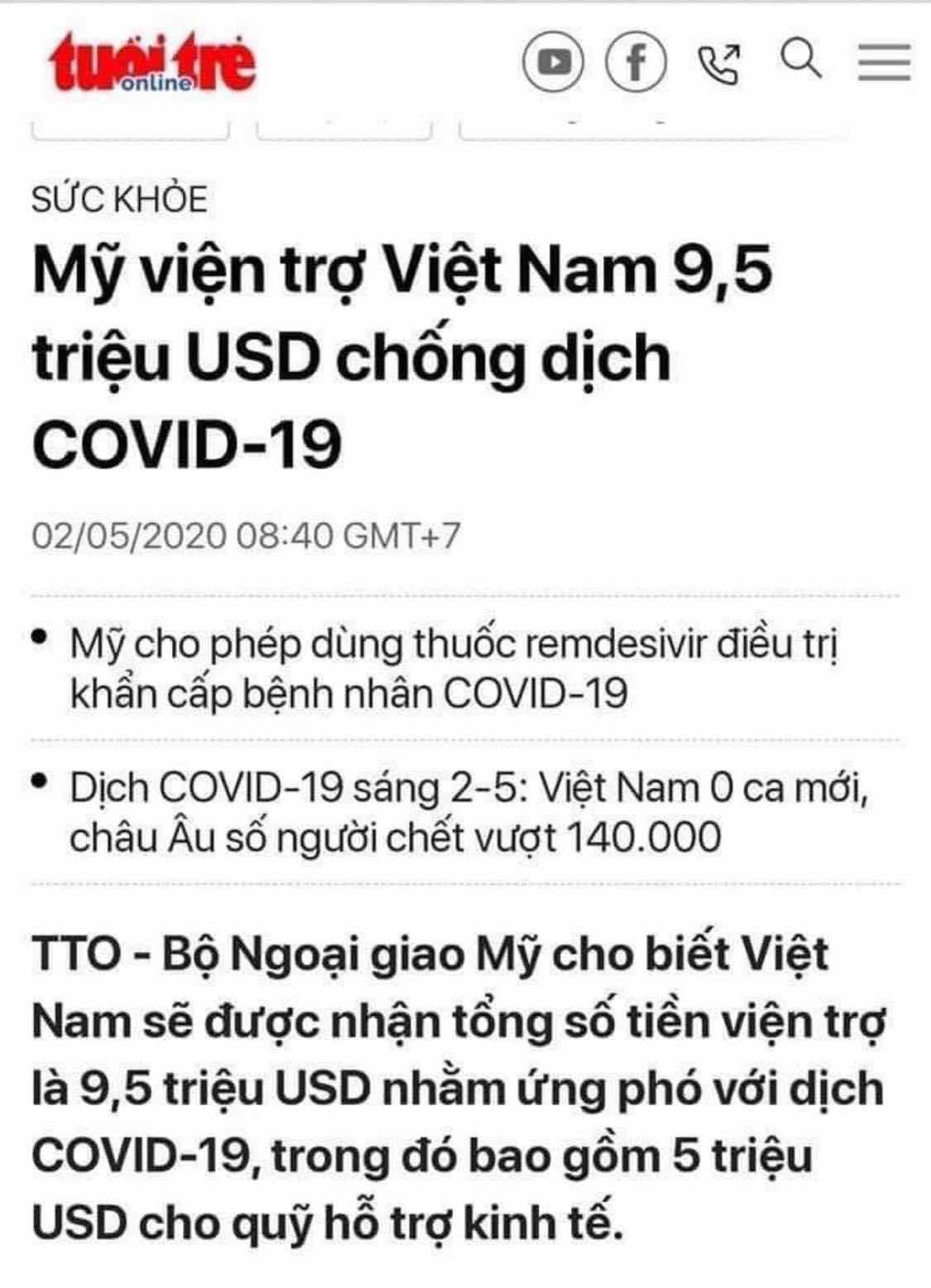Screen dimensions: 931x1288
Task: Read the related article on COVID-19 sáng 2-5
Action: (468, 812)
